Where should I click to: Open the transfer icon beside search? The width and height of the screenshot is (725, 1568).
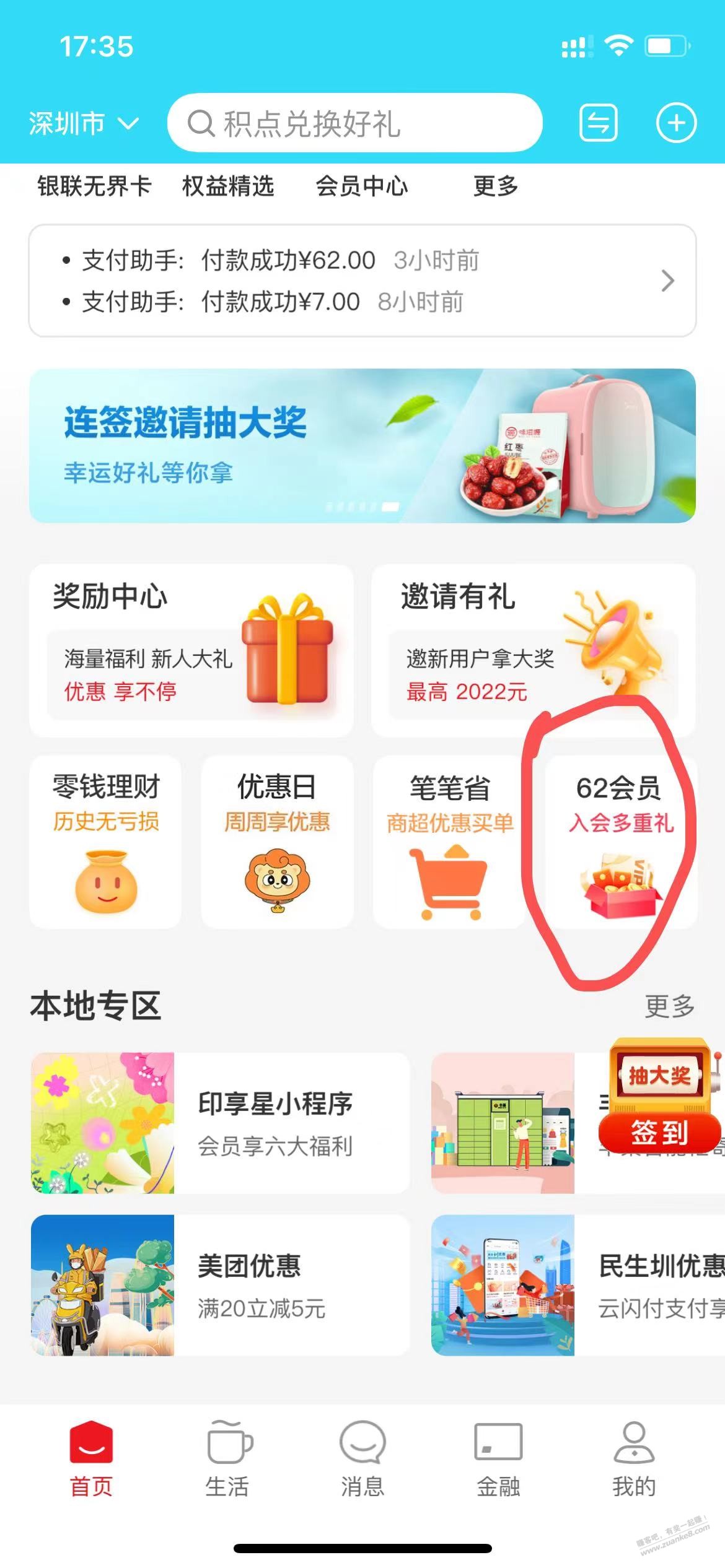pos(598,123)
